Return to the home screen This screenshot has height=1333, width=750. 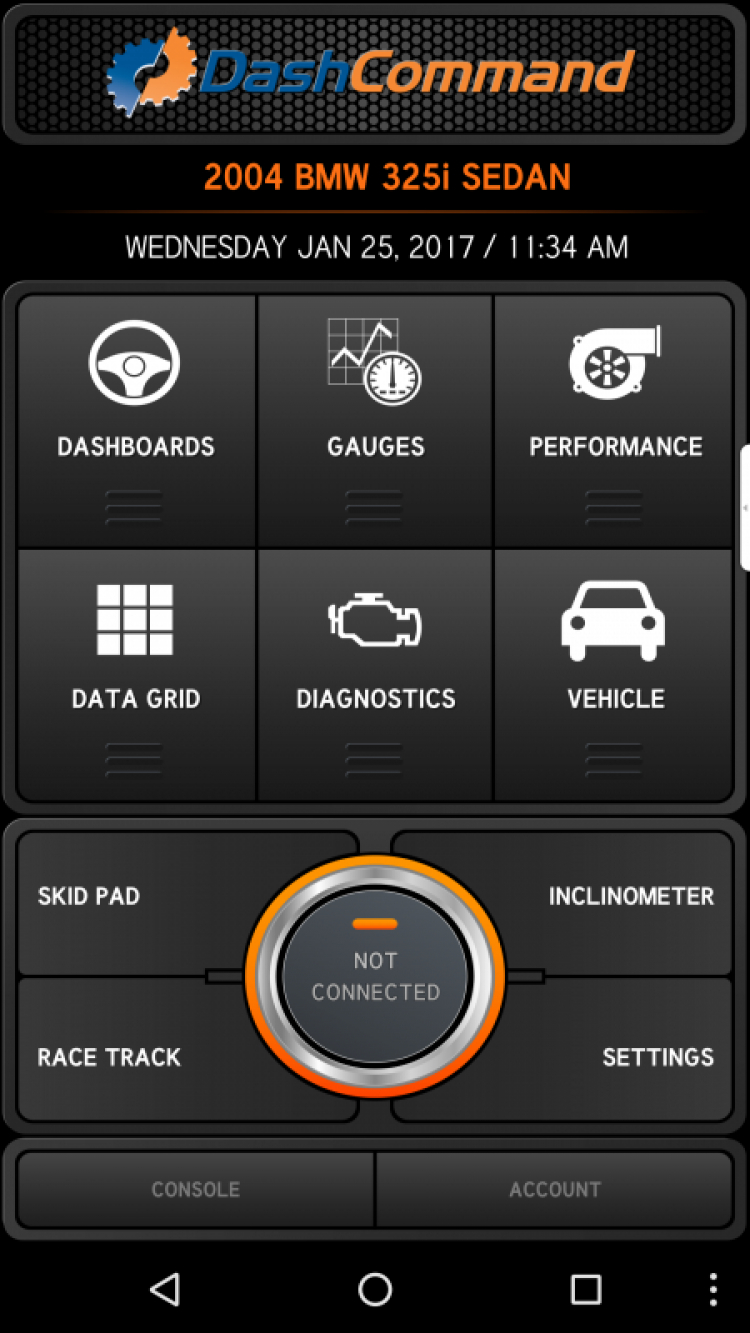(x=375, y=1290)
